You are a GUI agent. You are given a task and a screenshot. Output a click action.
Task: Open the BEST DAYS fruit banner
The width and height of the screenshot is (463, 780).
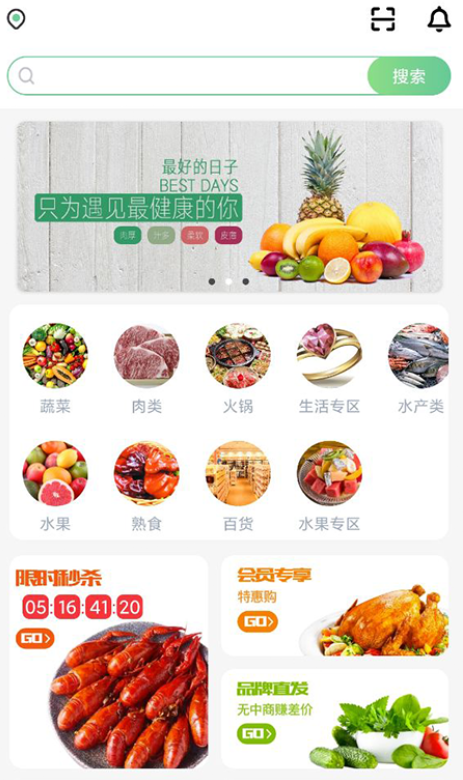click(x=230, y=206)
